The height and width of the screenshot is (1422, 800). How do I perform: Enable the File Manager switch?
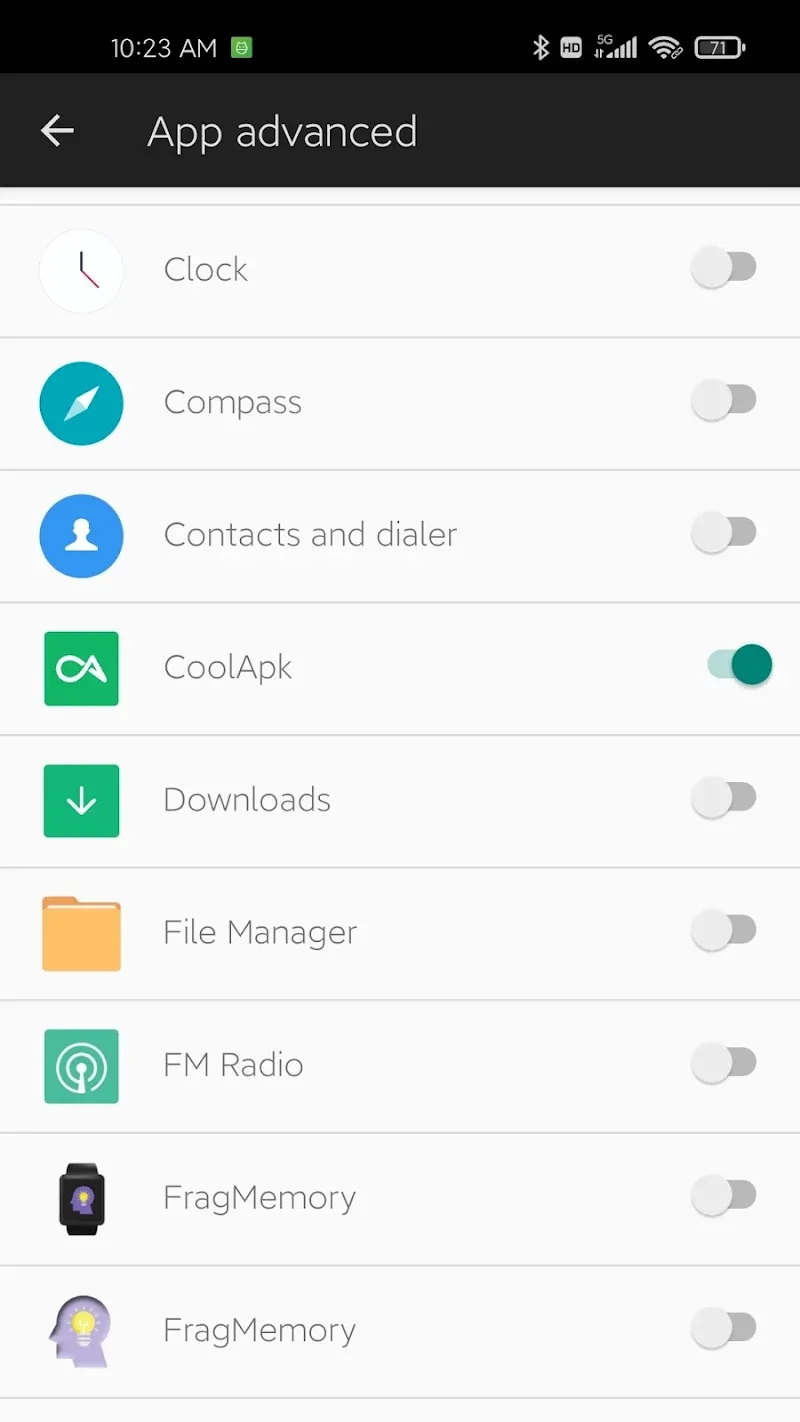pos(724,931)
